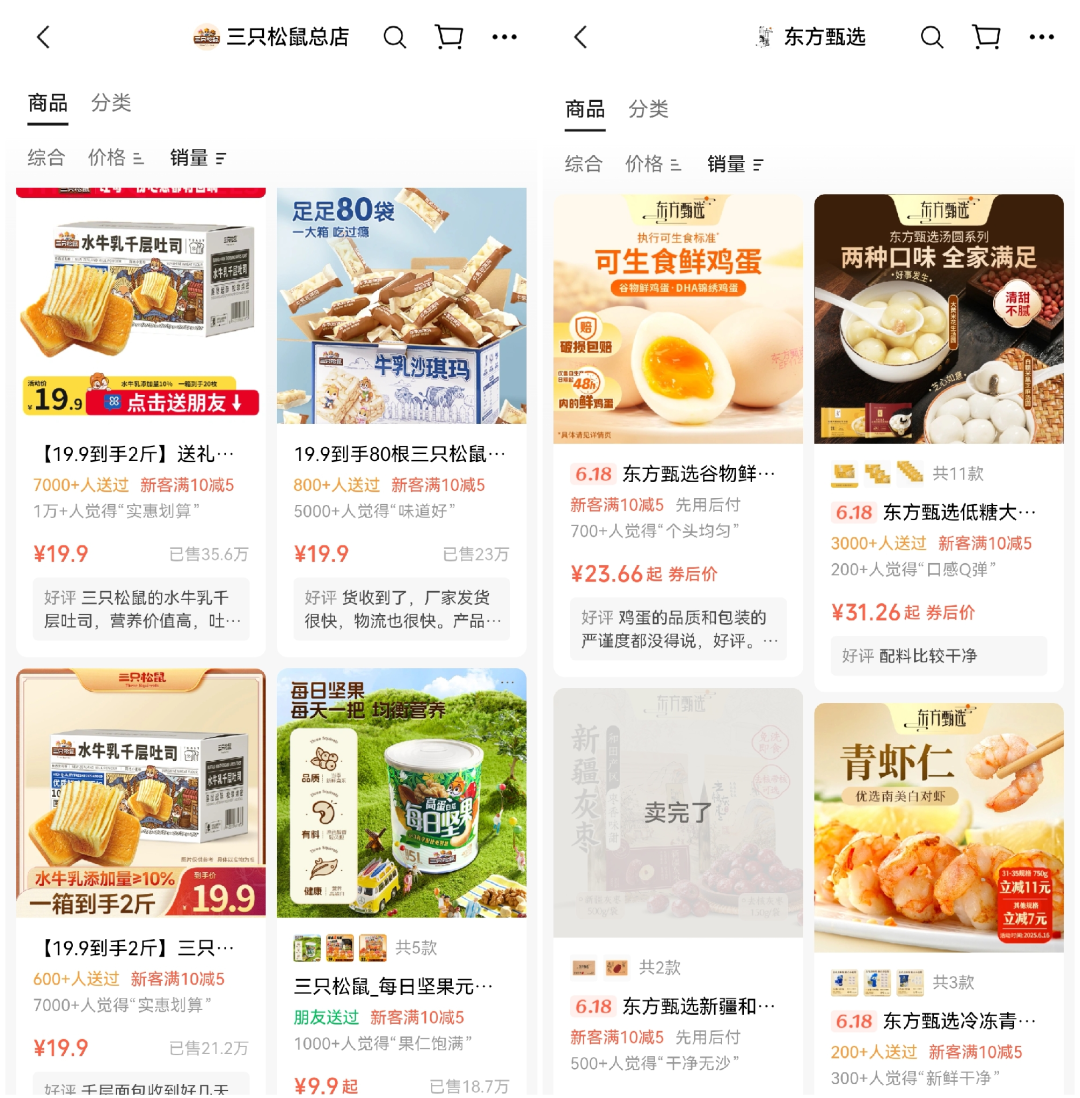Go back from 东方甄选 shop page
This screenshot has height=1098, width=1080.
tap(580, 38)
